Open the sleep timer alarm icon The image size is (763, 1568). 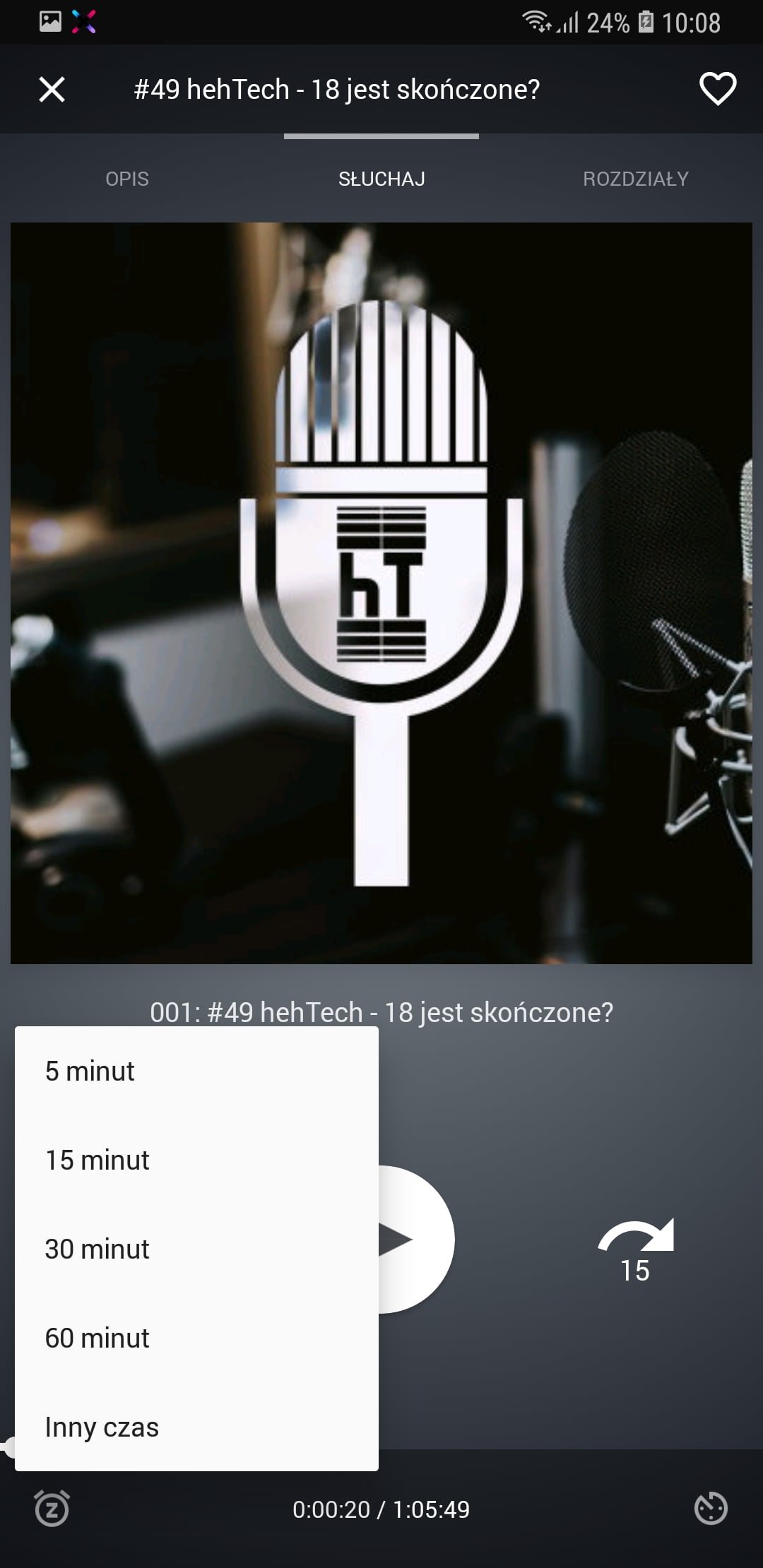(52, 1509)
